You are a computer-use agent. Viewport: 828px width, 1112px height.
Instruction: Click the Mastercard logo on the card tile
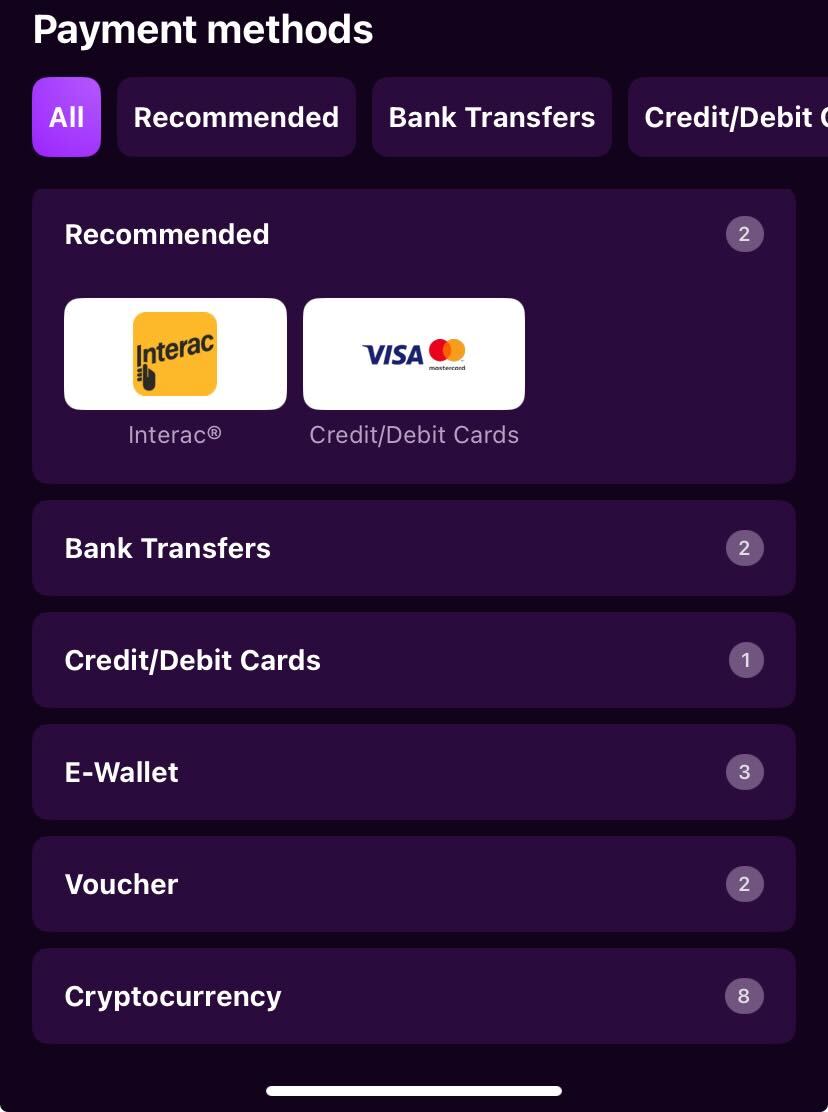447,354
